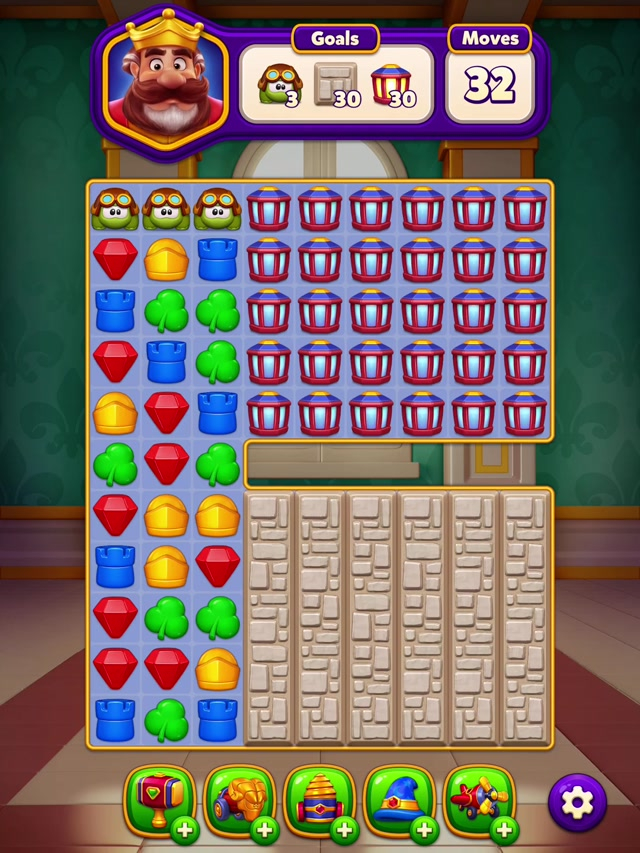Open the purple settings gear
Image resolution: width=640 pixels, height=853 pixels.
click(578, 802)
